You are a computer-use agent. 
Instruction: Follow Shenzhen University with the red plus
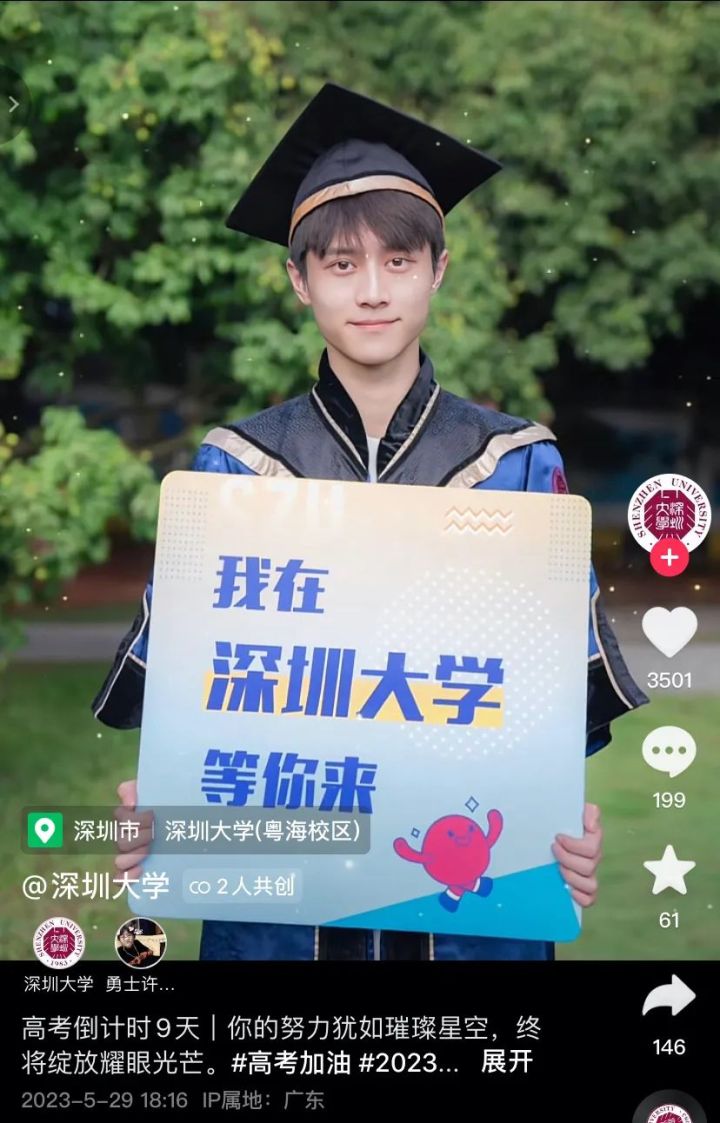(668, 558)
